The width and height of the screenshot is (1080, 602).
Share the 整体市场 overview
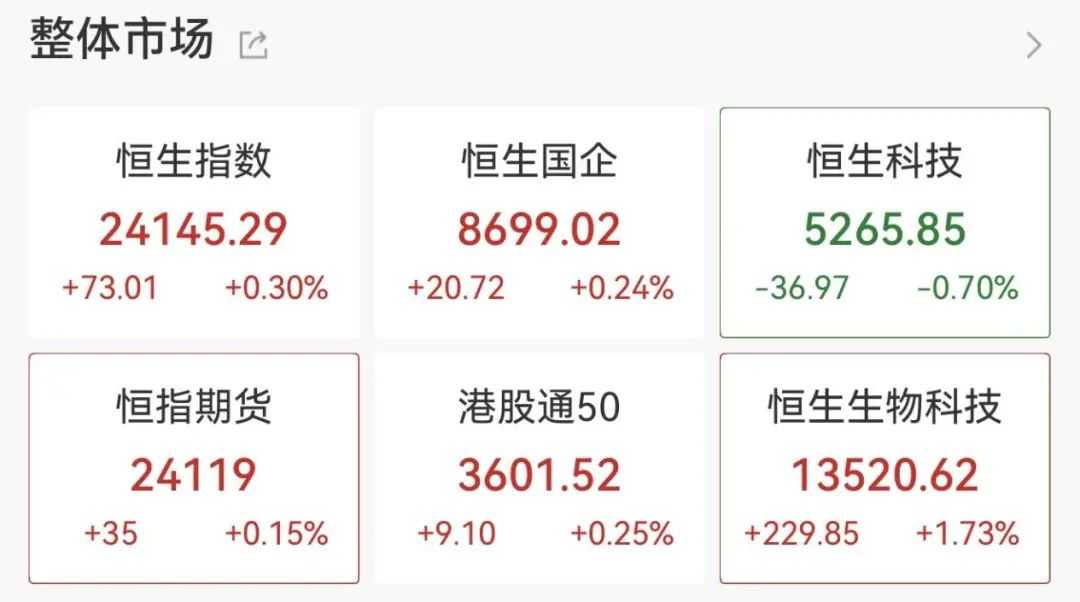[x=253, y=44]
